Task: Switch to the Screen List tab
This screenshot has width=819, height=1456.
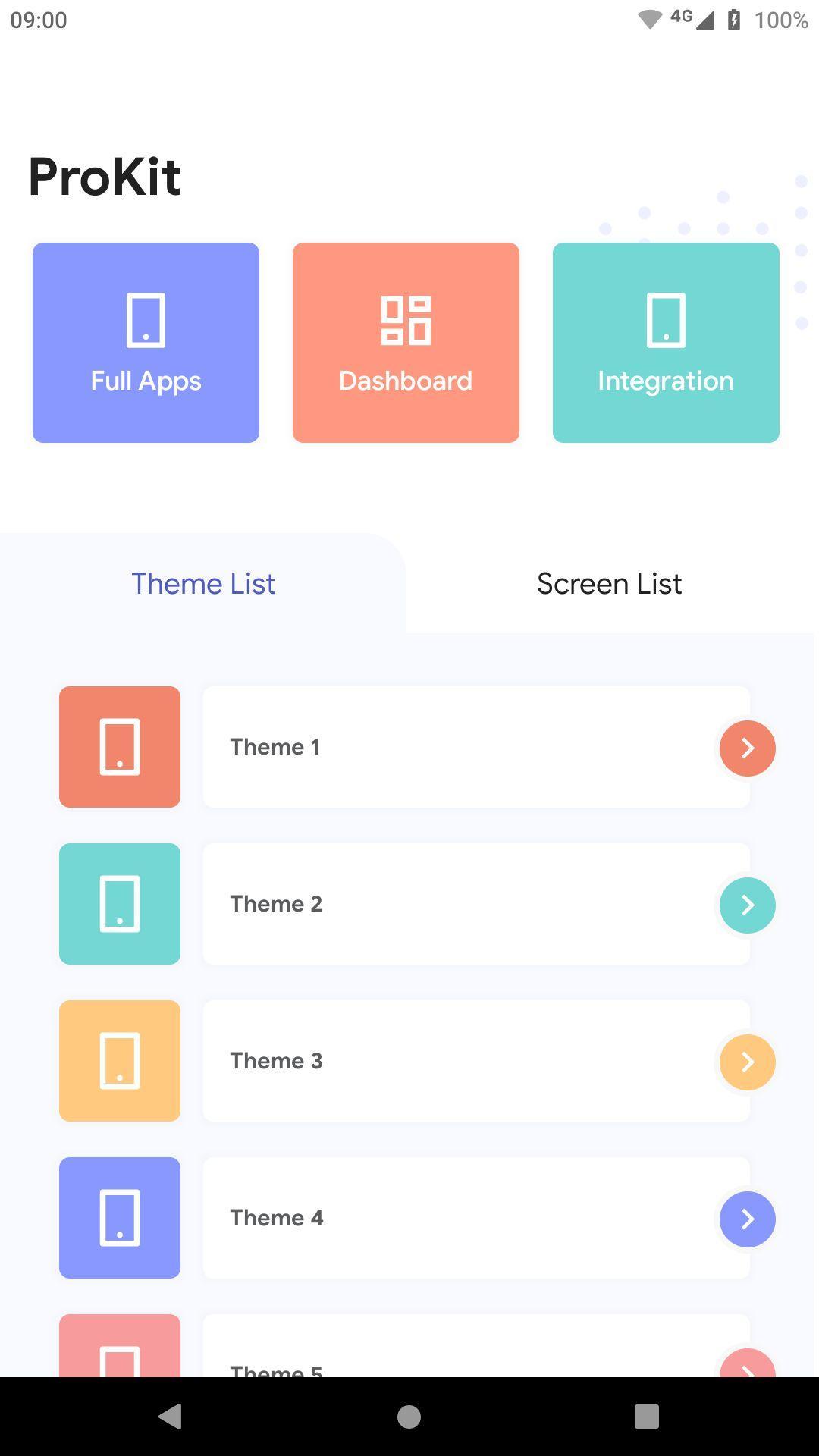Action: (609, 583)
